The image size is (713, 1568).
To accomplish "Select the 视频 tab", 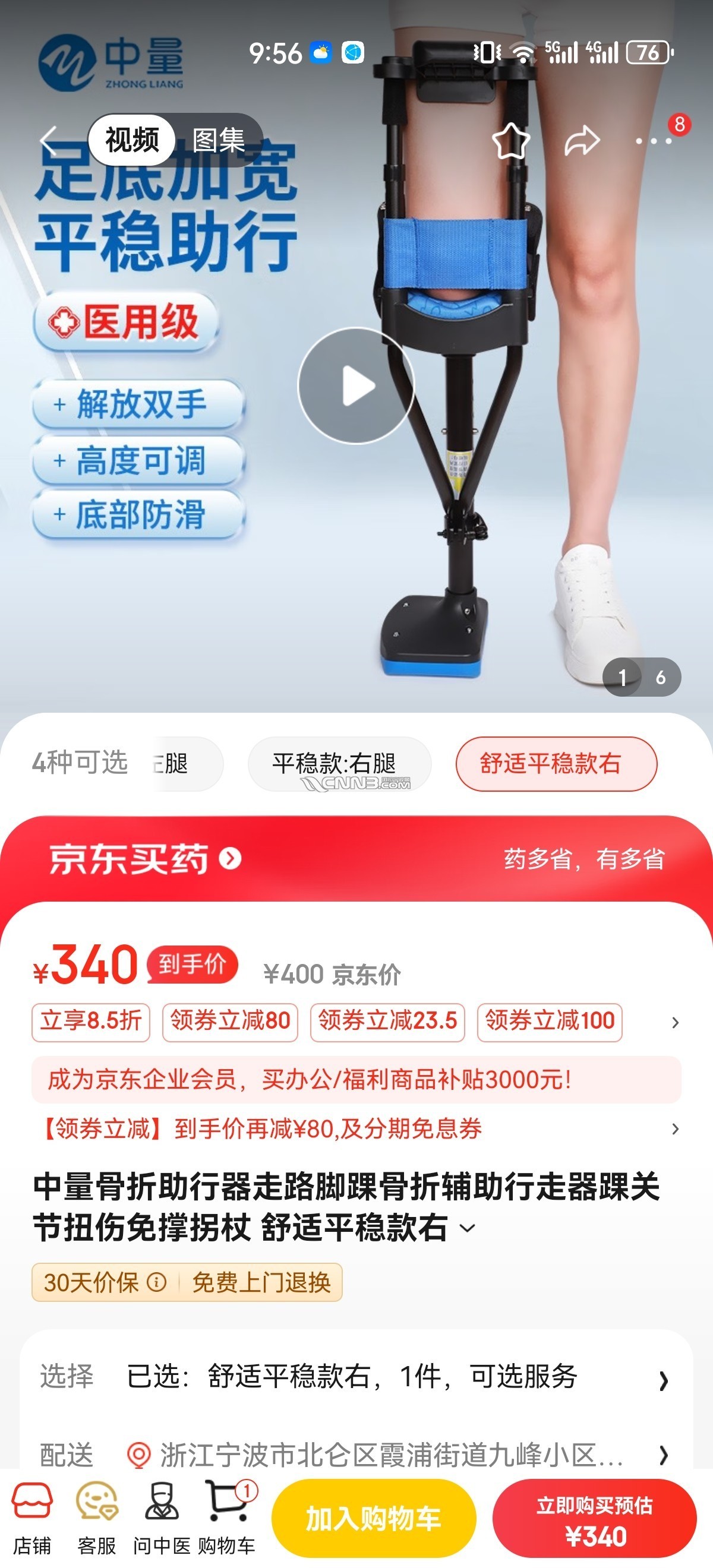I will pos(132,141).
